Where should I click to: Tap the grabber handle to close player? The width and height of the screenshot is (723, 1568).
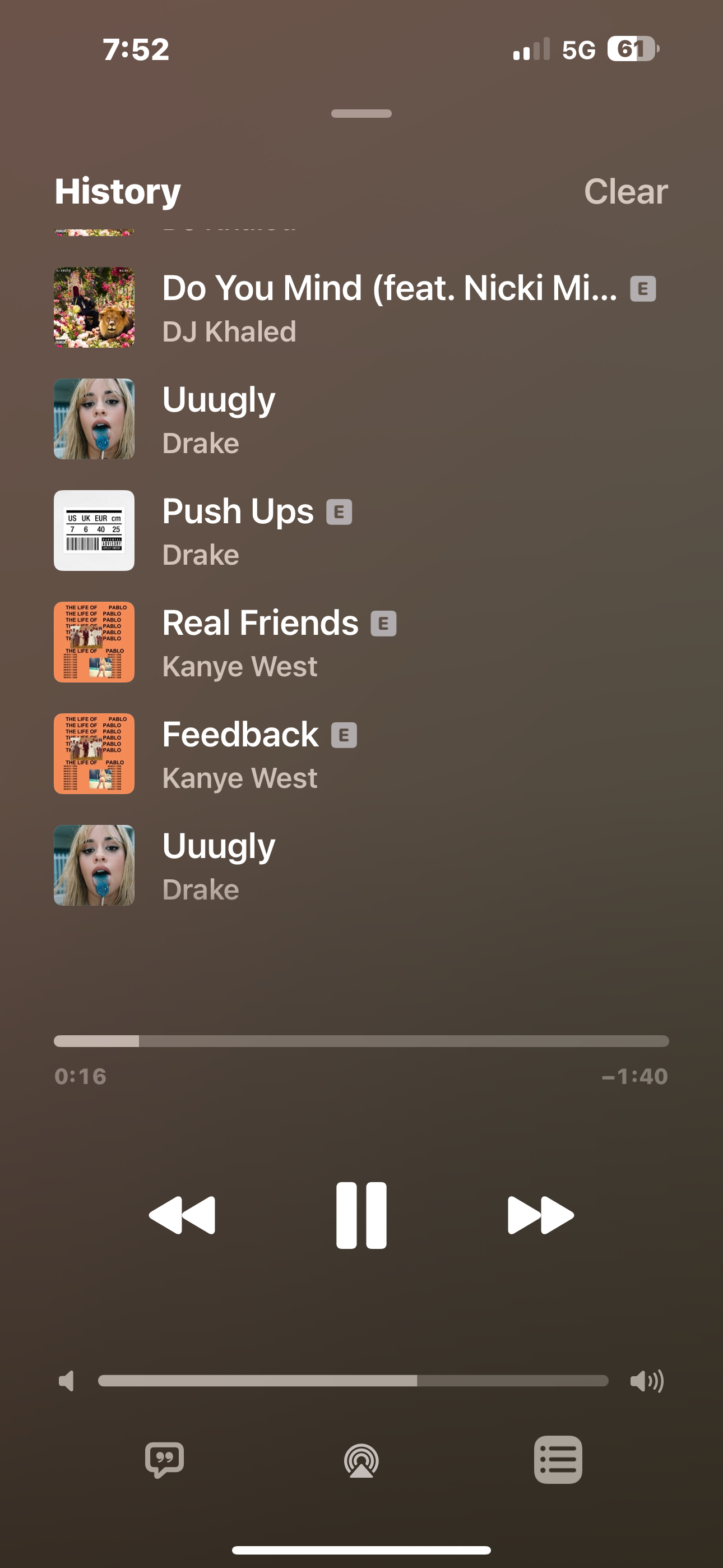point(361,113)
